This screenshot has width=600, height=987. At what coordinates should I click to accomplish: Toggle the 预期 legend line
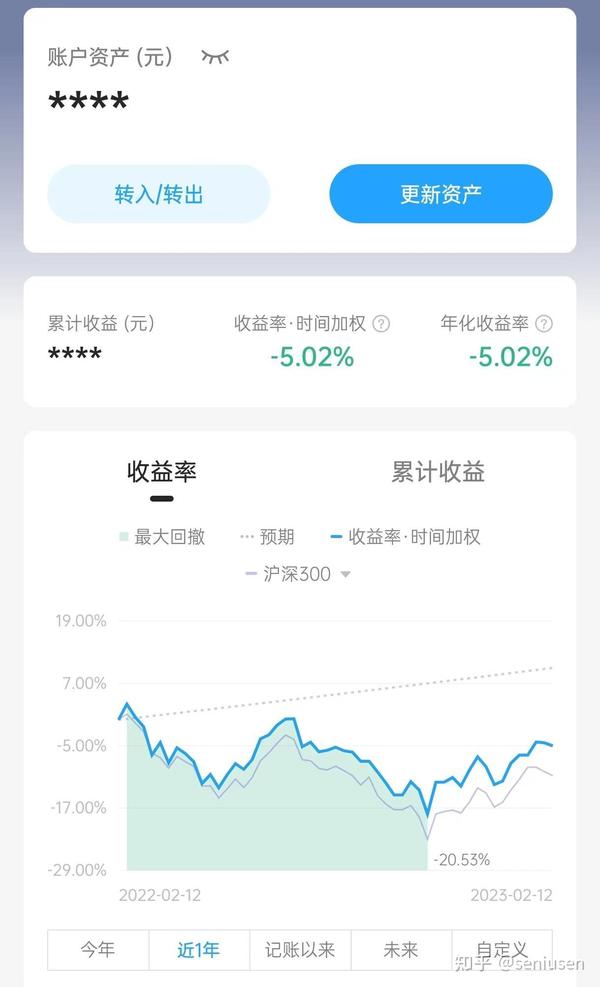(x=267, y=537)
